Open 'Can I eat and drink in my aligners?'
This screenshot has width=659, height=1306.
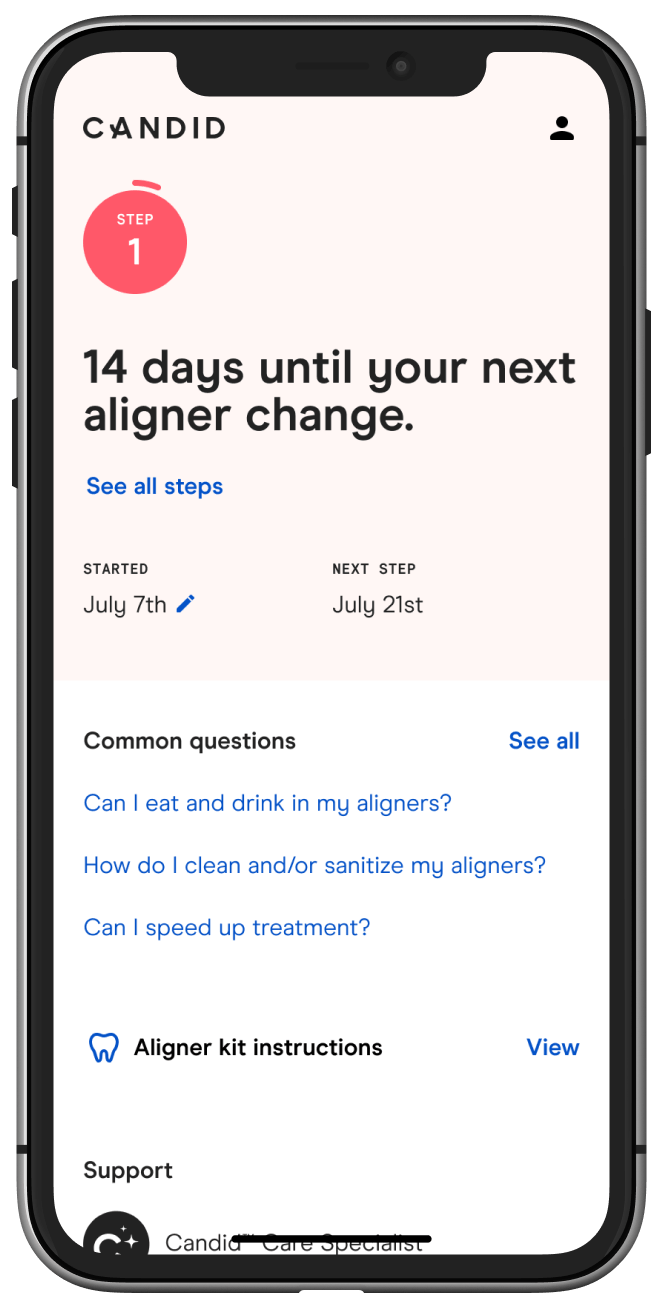[x=268, y=804]
